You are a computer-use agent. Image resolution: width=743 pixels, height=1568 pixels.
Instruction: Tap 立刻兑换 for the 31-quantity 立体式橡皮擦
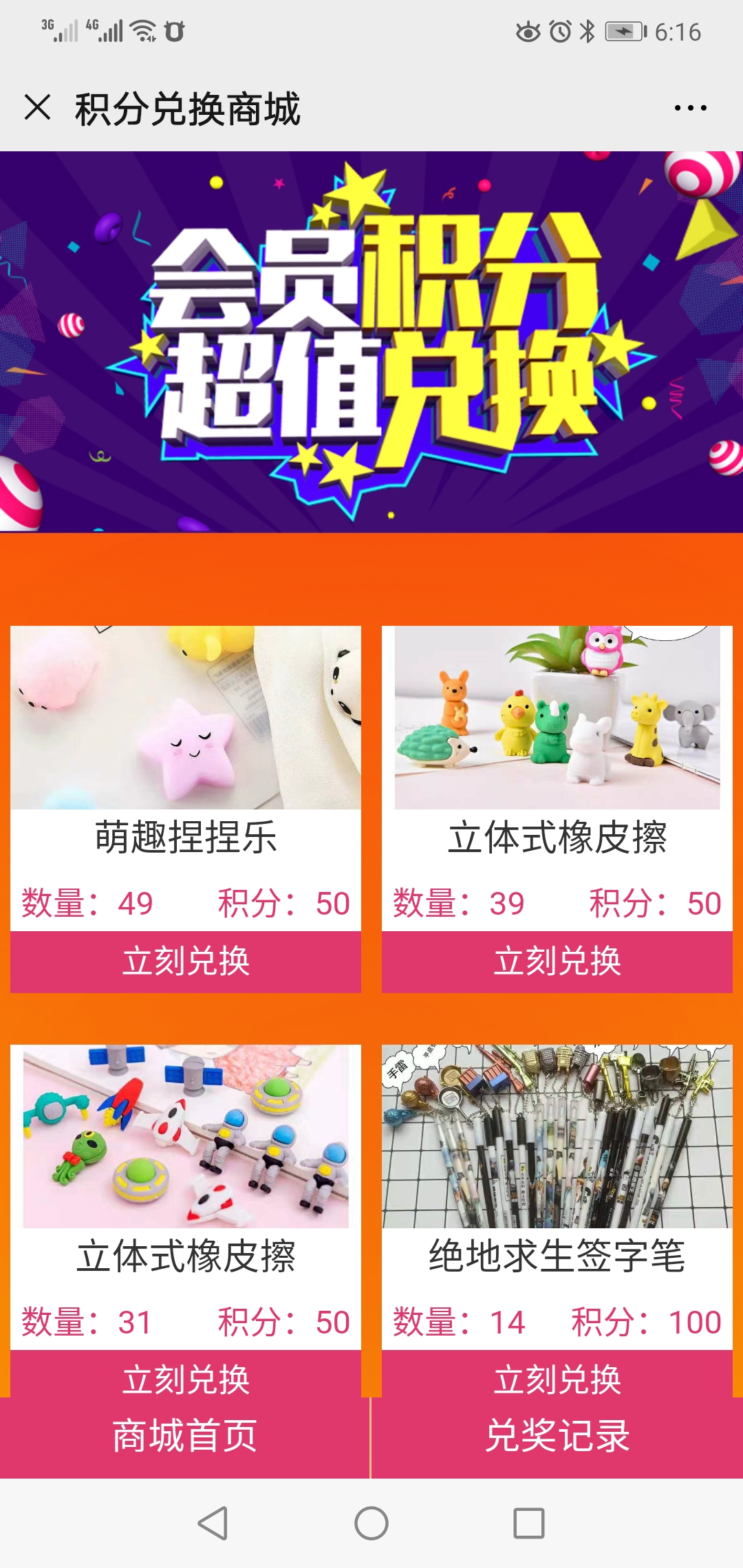click(186, 1375)
